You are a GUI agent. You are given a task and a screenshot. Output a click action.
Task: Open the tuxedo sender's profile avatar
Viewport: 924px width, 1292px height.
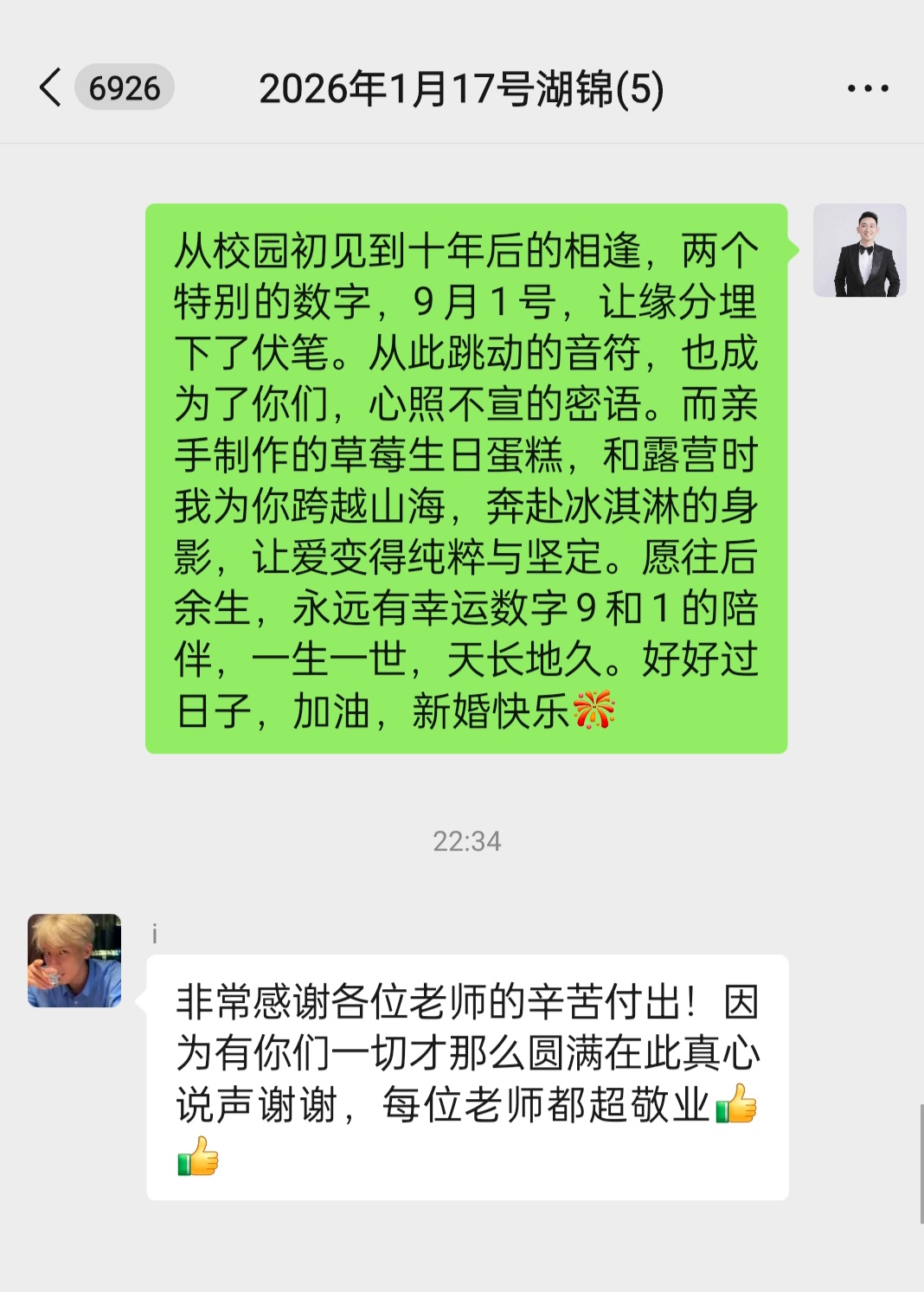click(859, 250)
